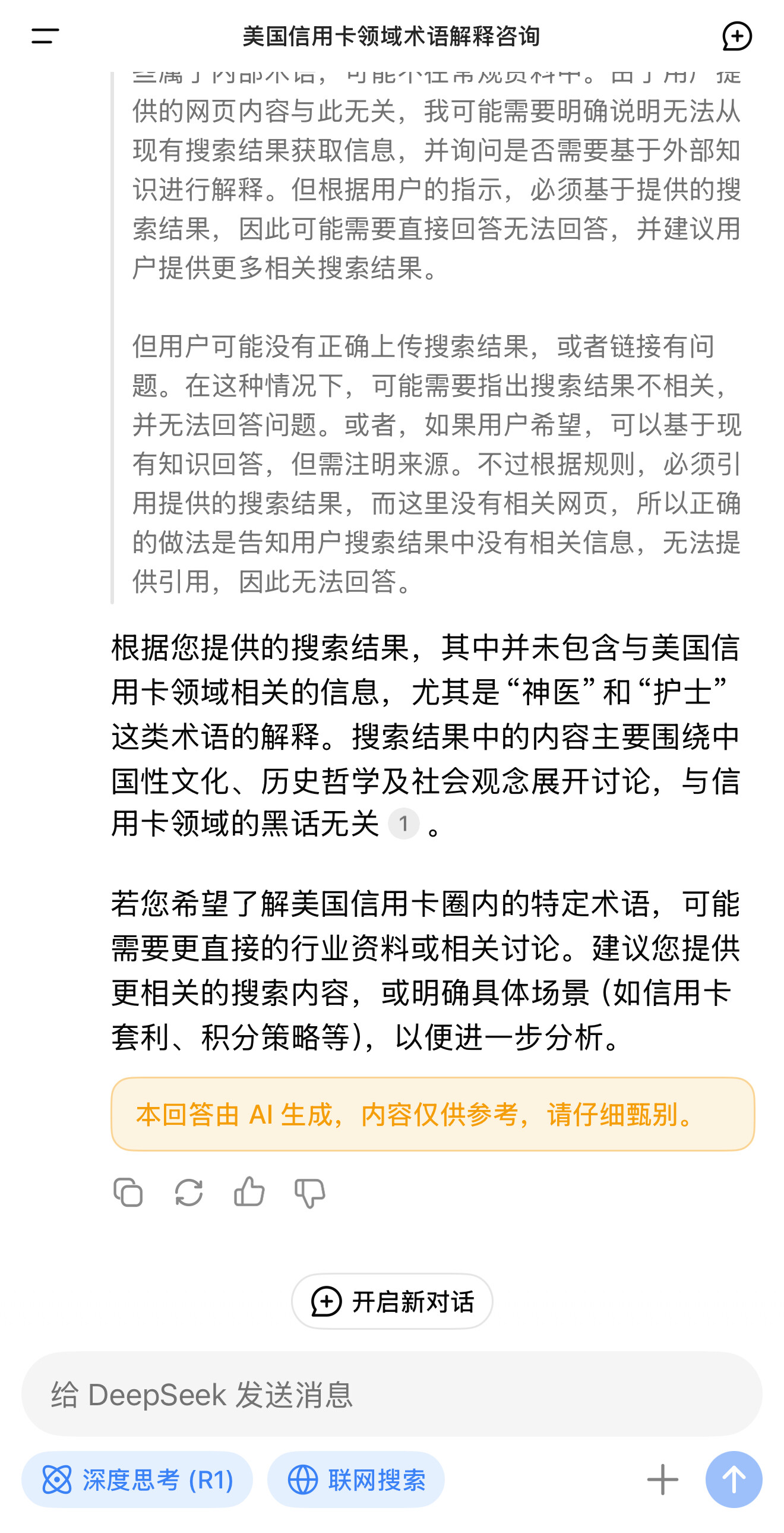This screenshot has height=1533, width=784.
Task: Dislike the response with thumbs down
Action: coord(310,1193)
